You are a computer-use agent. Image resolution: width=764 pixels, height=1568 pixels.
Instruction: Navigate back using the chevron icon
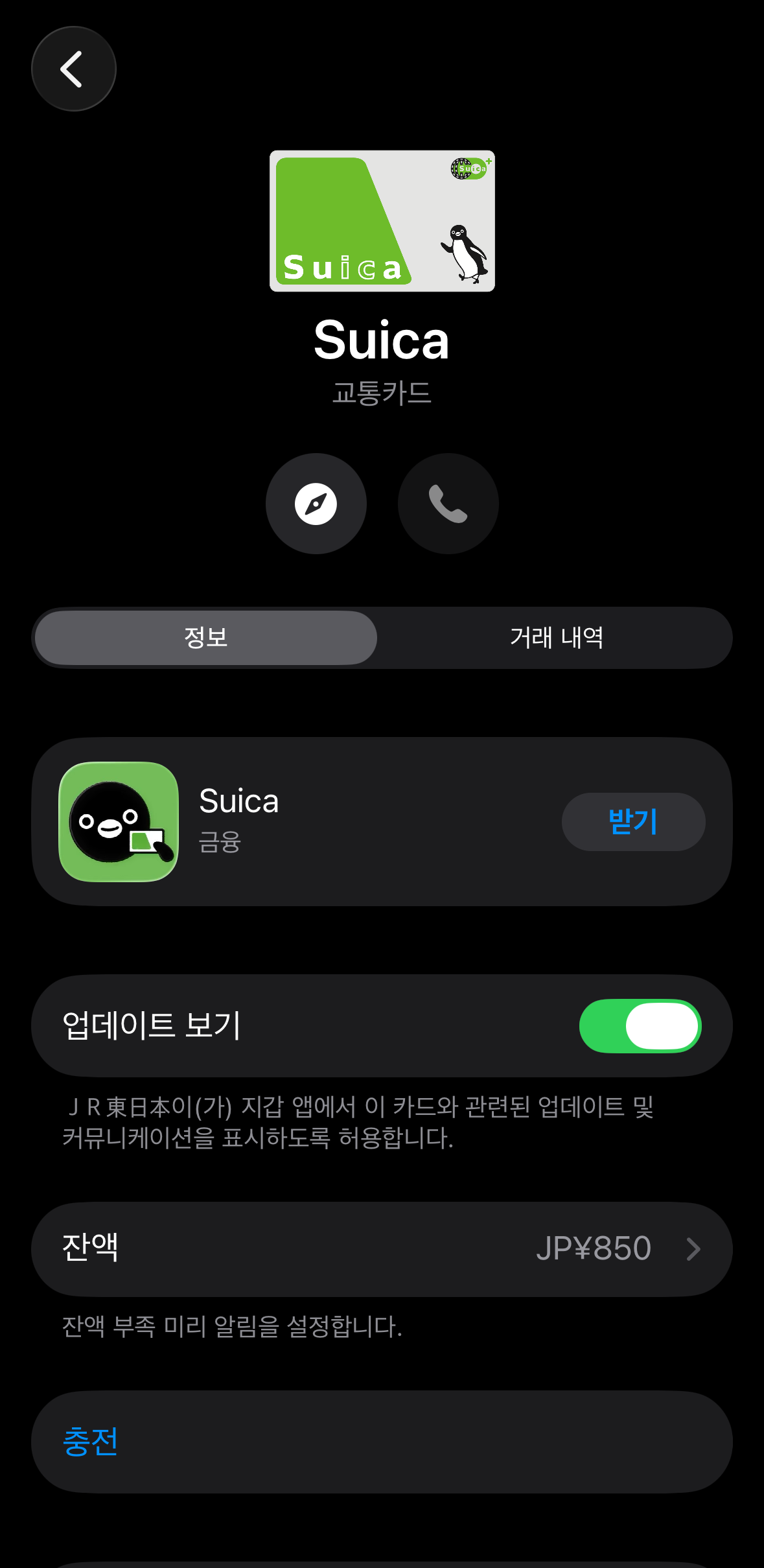click(x=73, y=68)
